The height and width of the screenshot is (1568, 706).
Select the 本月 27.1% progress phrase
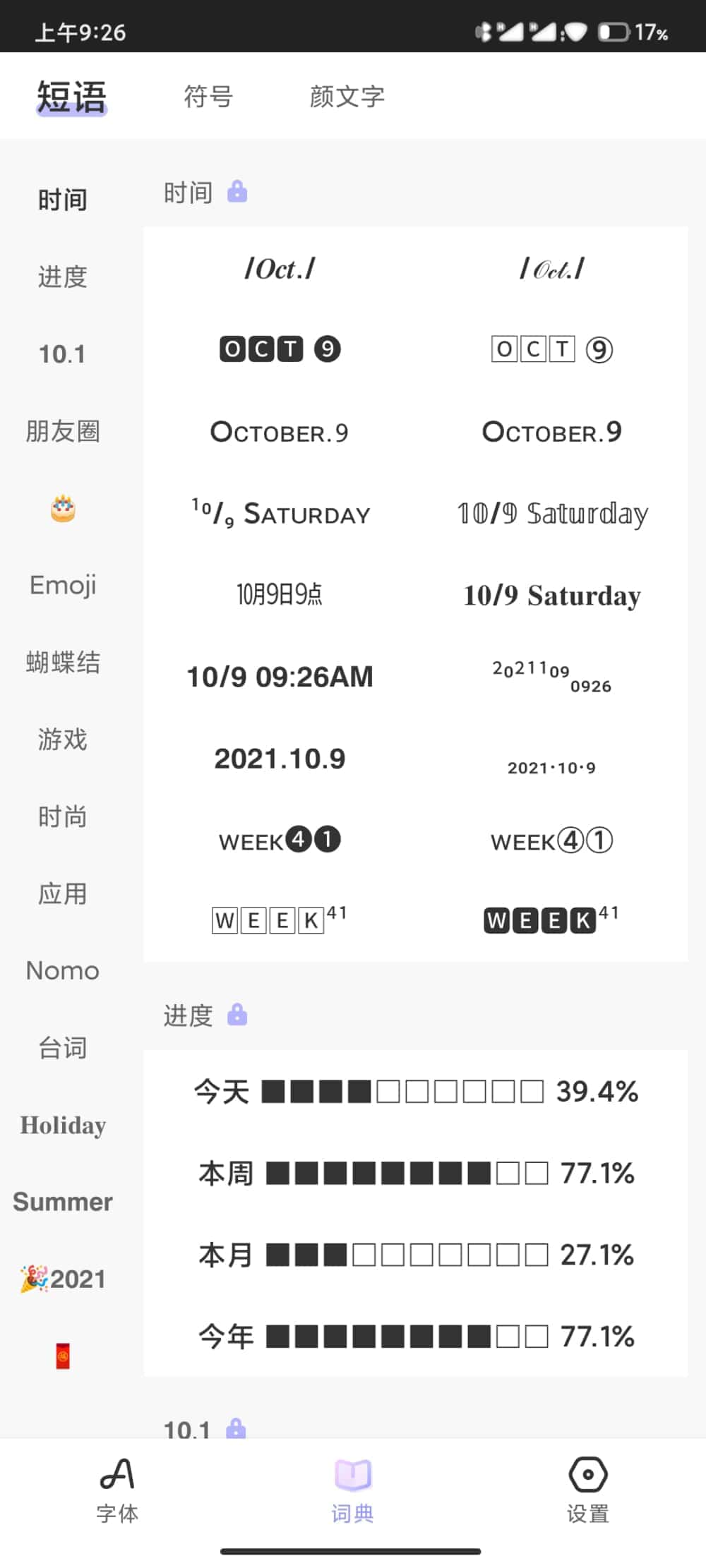(416, 1255)
